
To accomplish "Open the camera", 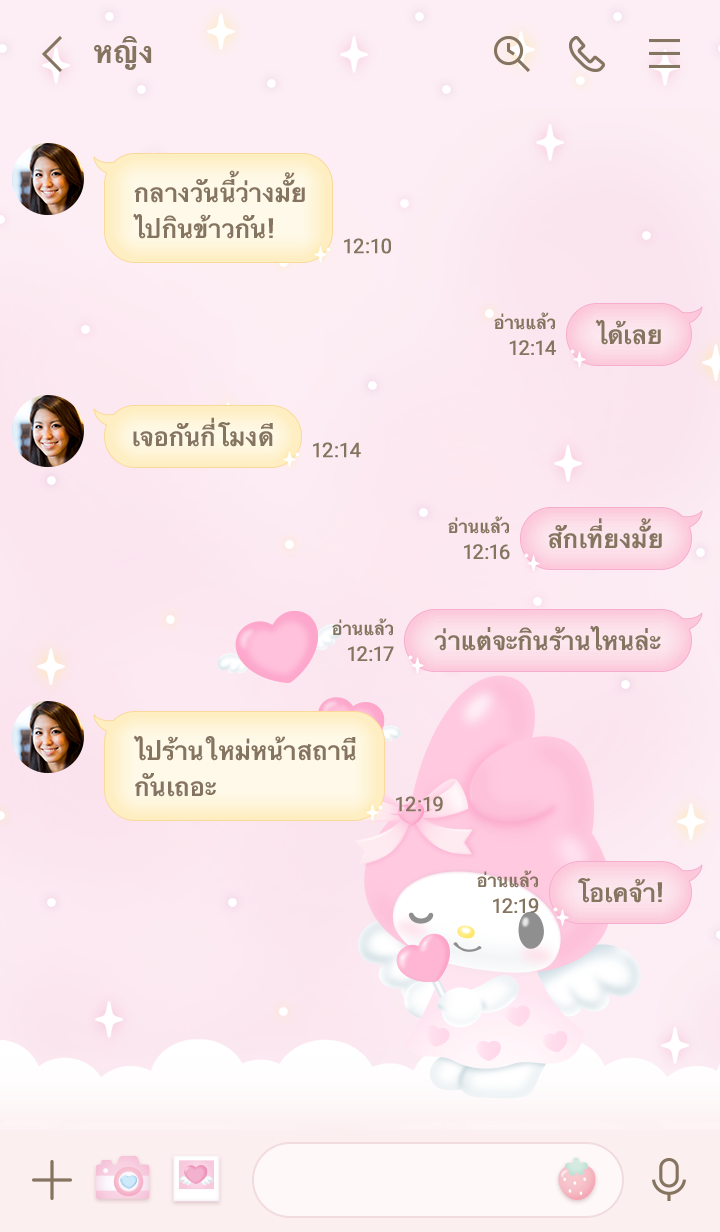I will click(122, 1178).
